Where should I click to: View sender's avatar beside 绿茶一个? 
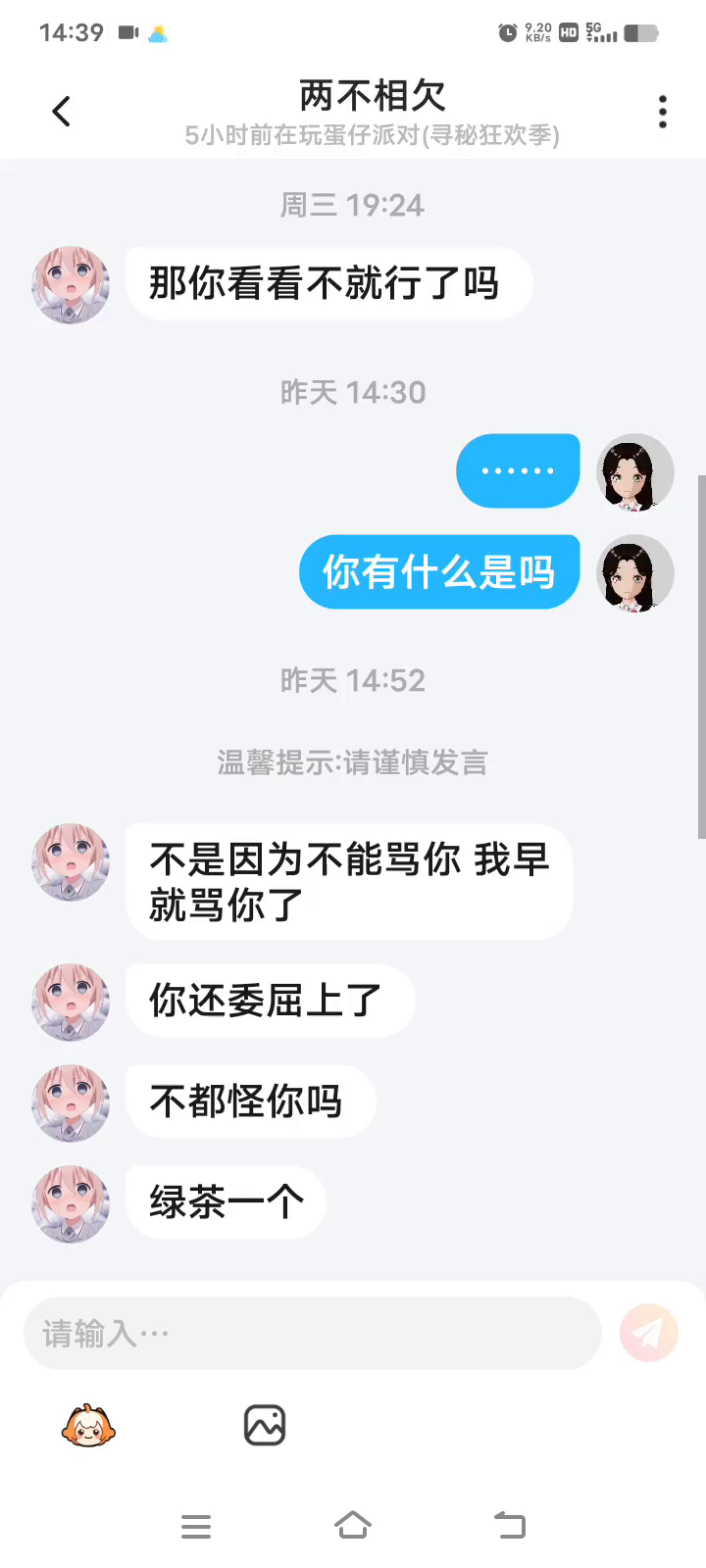click(71, 1203)
